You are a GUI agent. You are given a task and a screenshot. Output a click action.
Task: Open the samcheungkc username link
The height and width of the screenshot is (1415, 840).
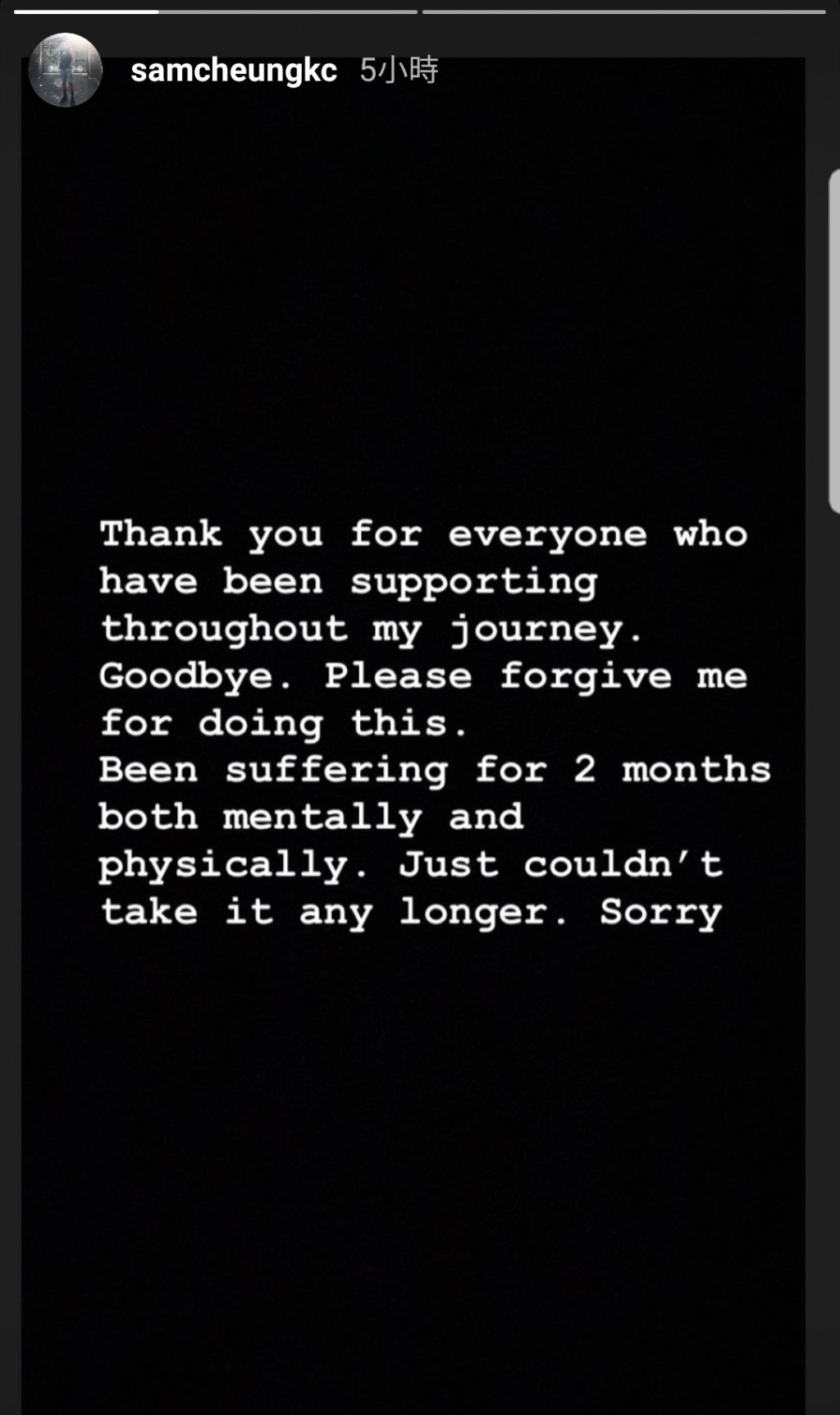pos(234,71)
